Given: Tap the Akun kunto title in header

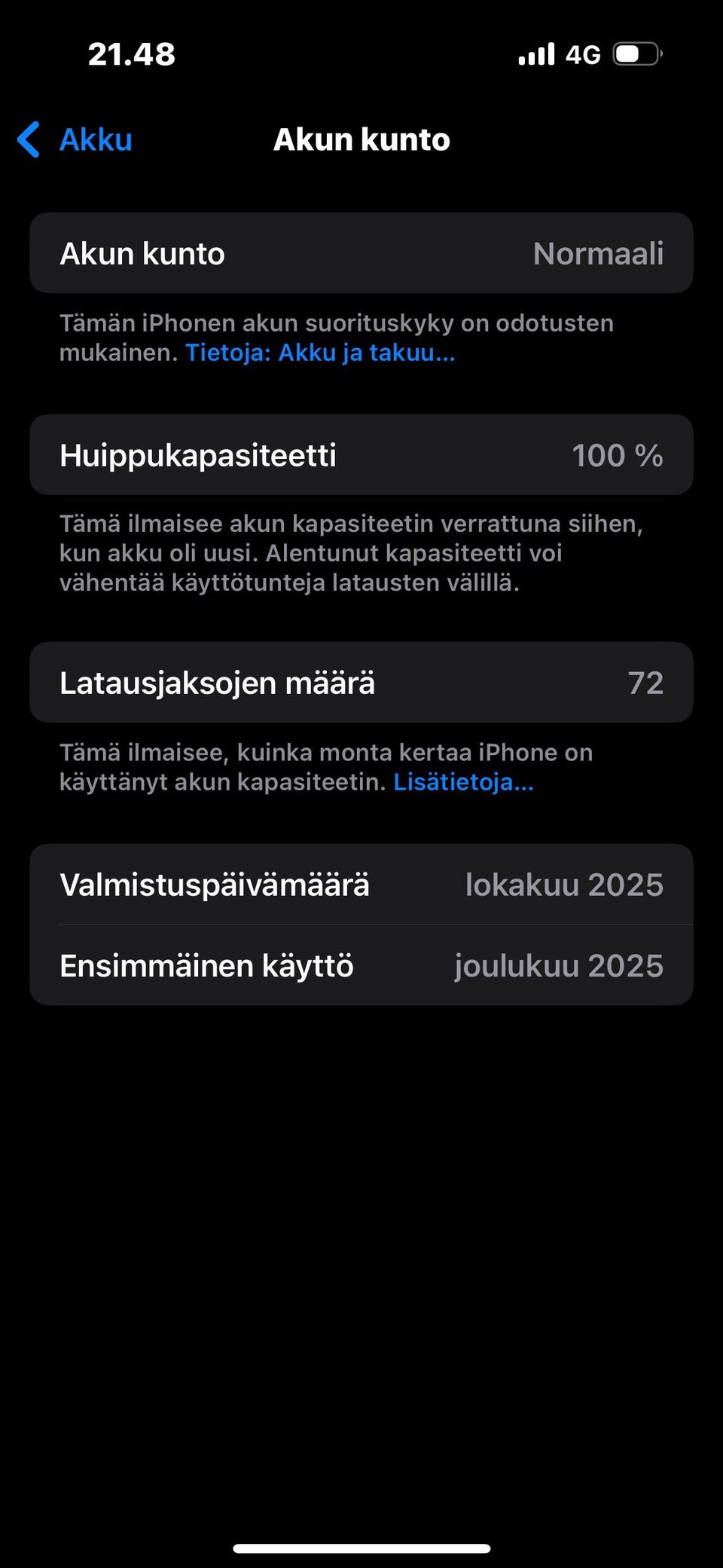Looking at the screenshot, I should (x=361, y=139).
